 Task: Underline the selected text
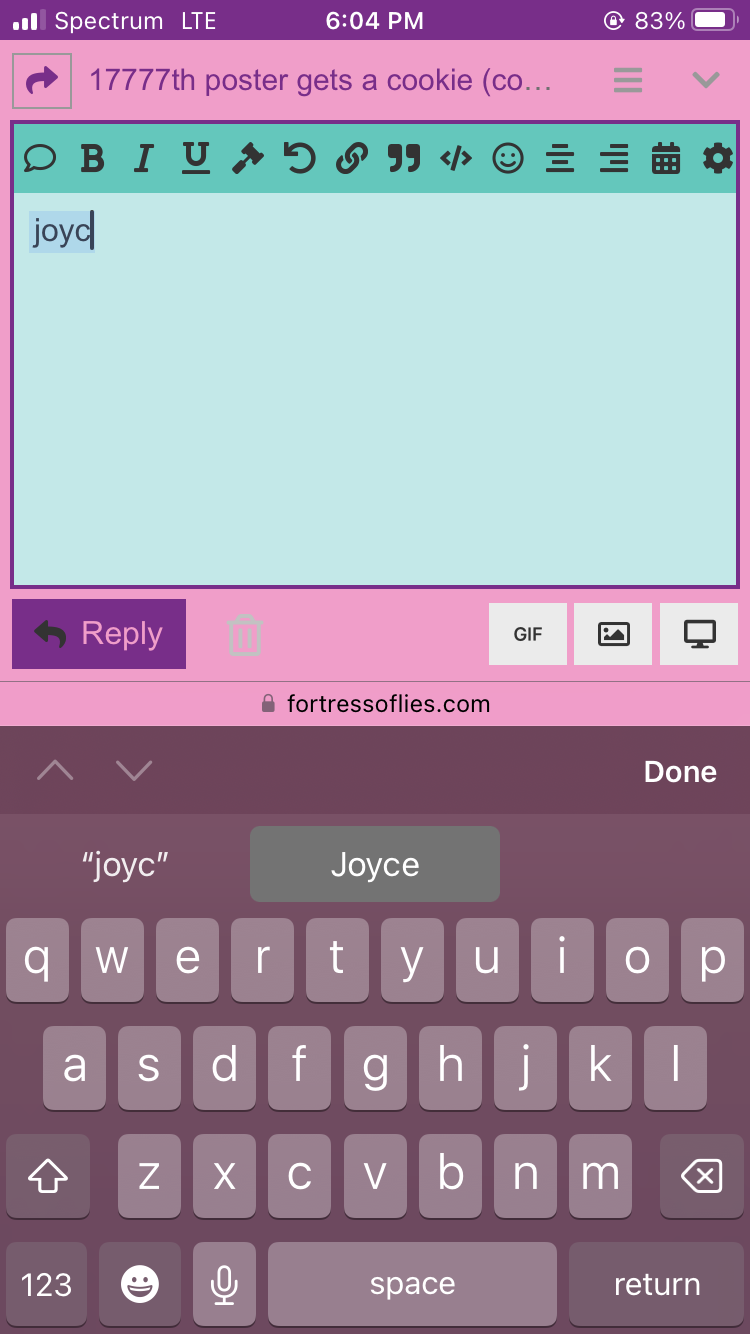(x=196, y=158)
